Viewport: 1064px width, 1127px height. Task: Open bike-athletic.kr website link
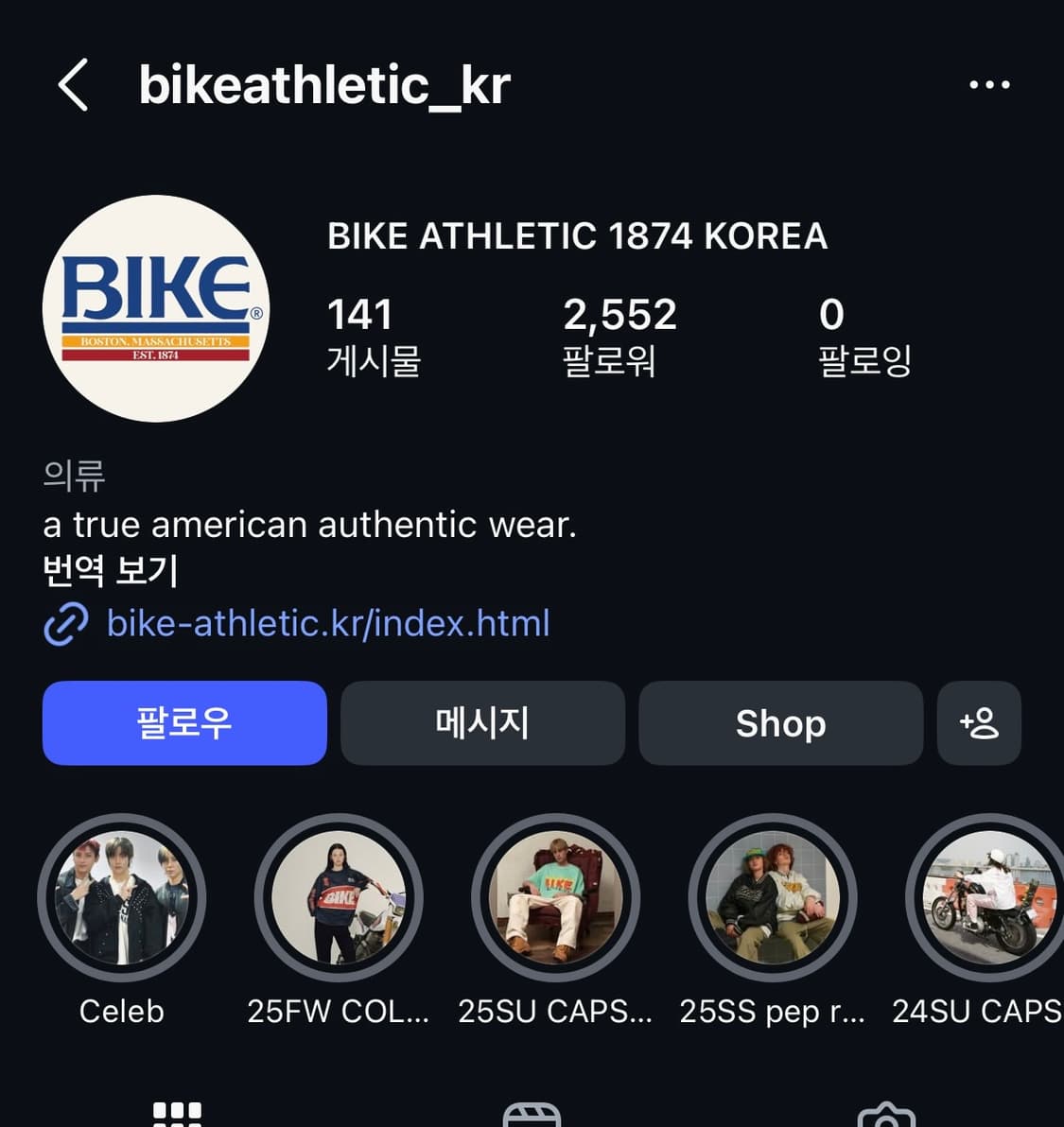[x=327, y=624]
